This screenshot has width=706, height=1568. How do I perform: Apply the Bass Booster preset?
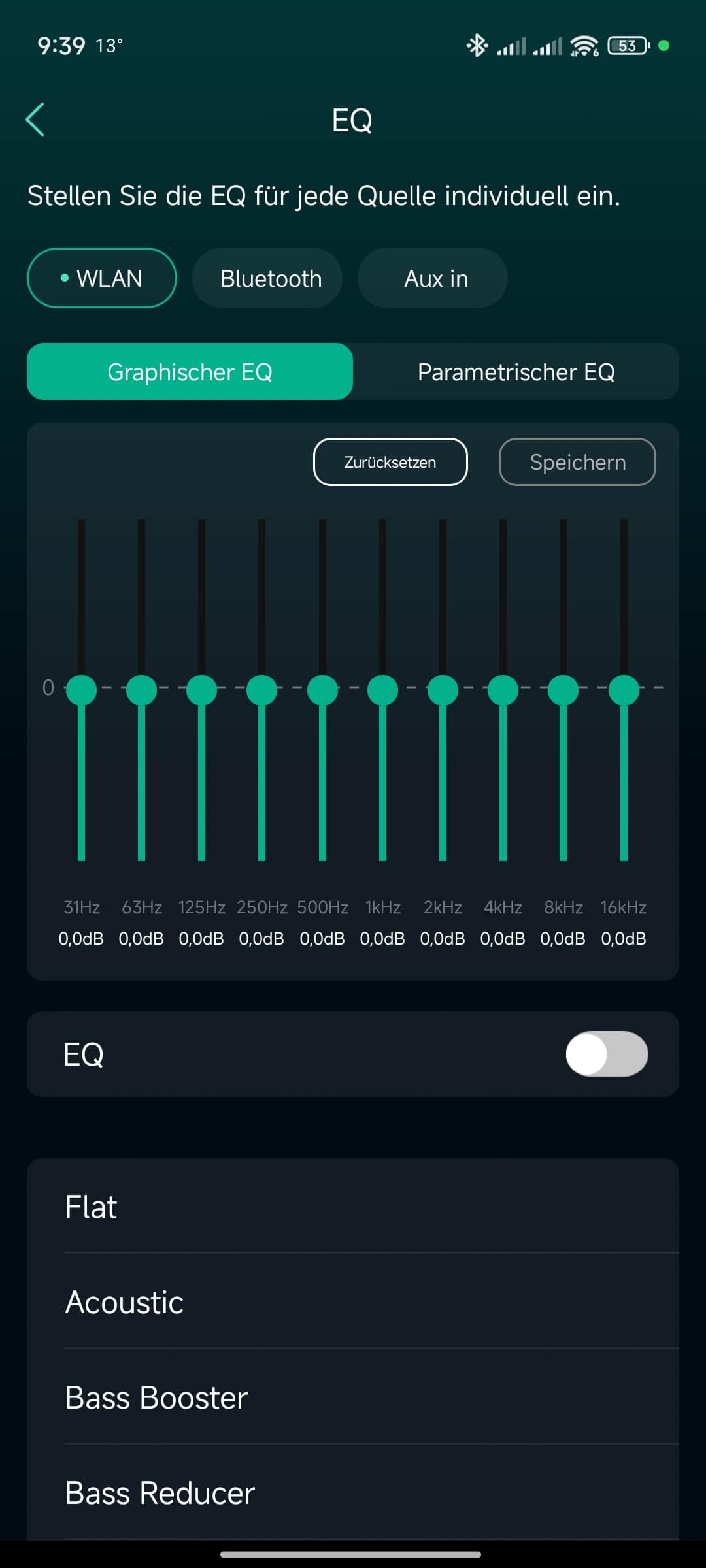pyautogui.click(x=353, y=1397)
